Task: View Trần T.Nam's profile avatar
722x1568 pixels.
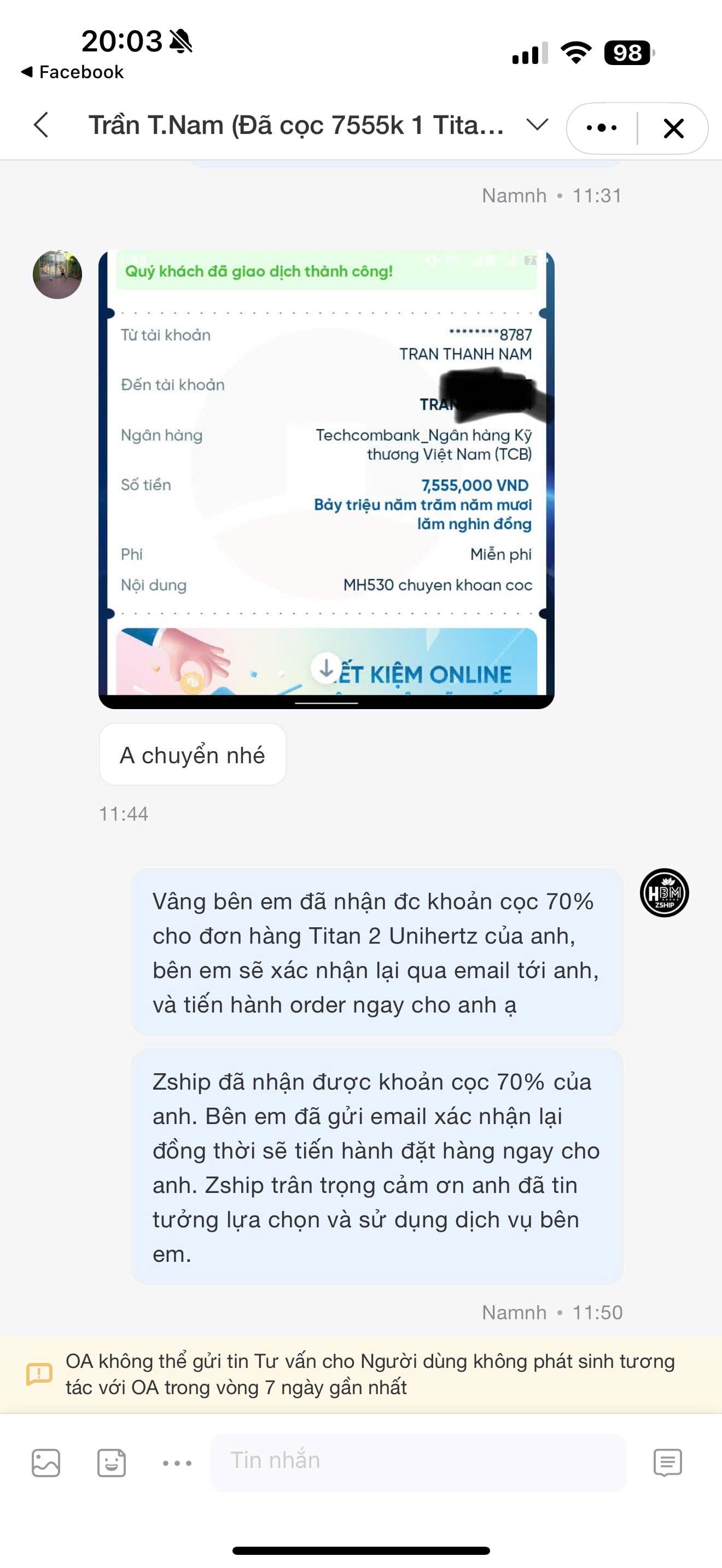Action: 57,274
